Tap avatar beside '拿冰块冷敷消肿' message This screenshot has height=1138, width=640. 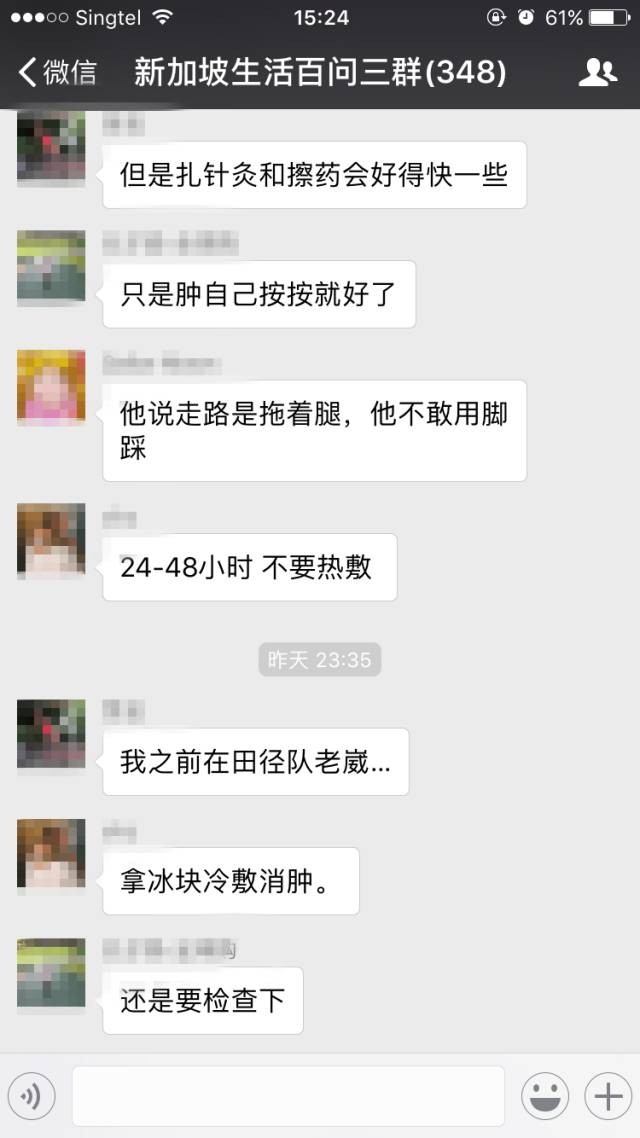51,854
